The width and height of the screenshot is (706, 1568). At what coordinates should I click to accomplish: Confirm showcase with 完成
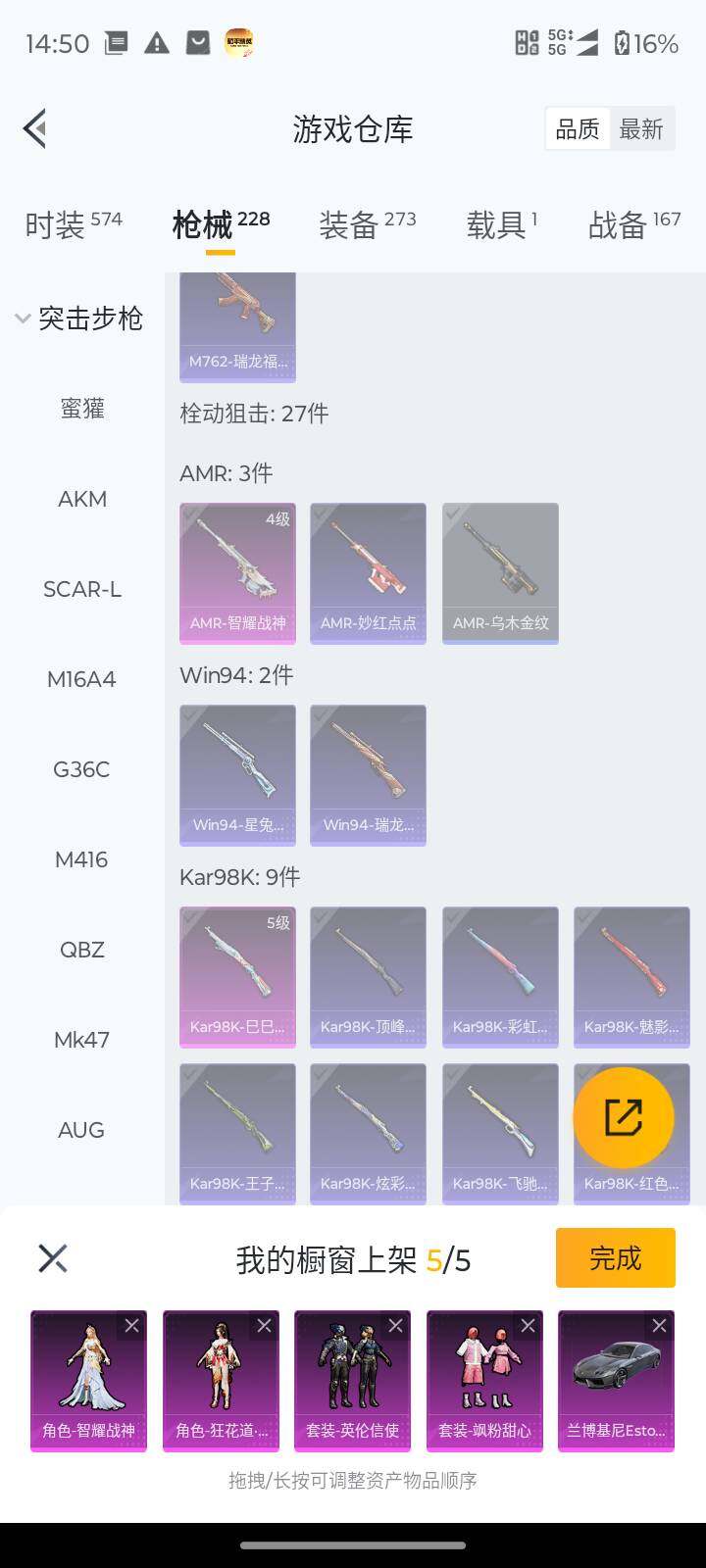[x=615, y=1257]
